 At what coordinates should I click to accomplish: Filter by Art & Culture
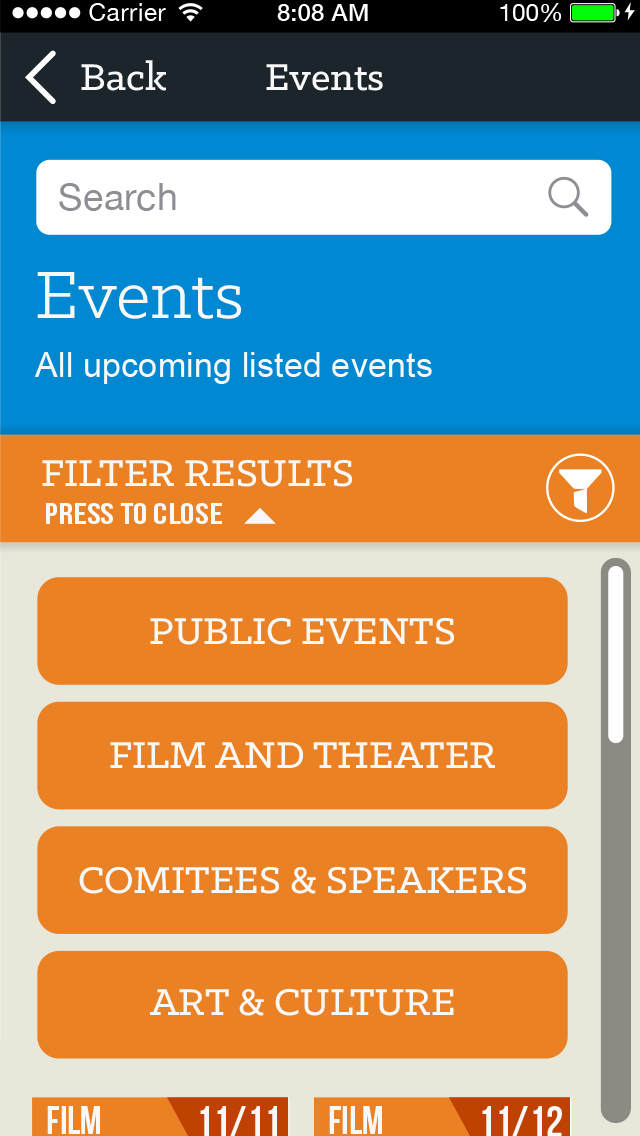(302, 1005)
